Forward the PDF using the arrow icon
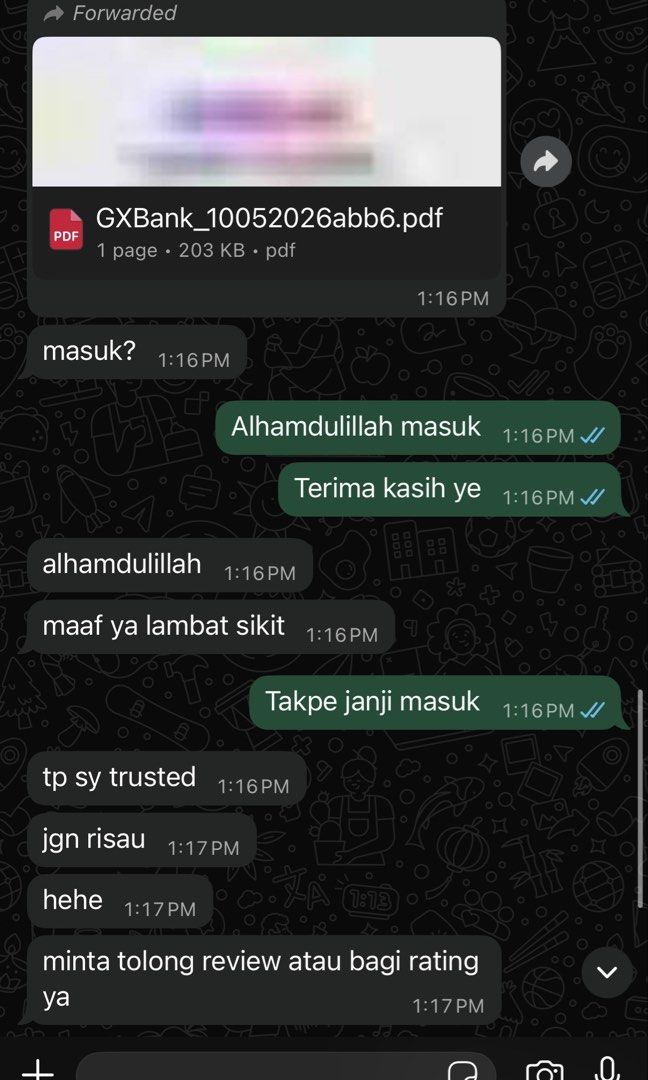Viewport: 648px width, 1080px height. [x=546, y=162]
